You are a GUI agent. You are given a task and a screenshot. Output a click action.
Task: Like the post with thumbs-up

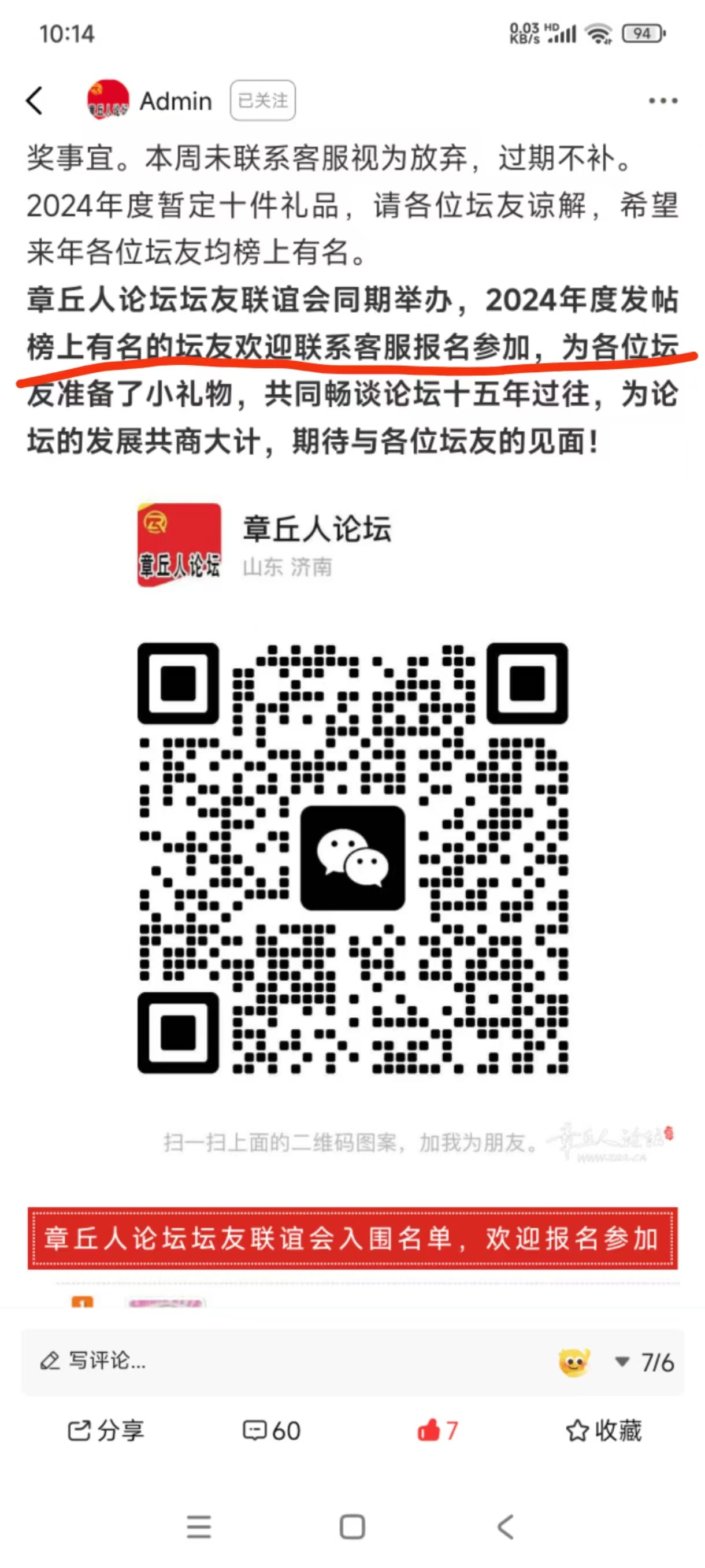pyautogui.click(x=436, y=1430)
